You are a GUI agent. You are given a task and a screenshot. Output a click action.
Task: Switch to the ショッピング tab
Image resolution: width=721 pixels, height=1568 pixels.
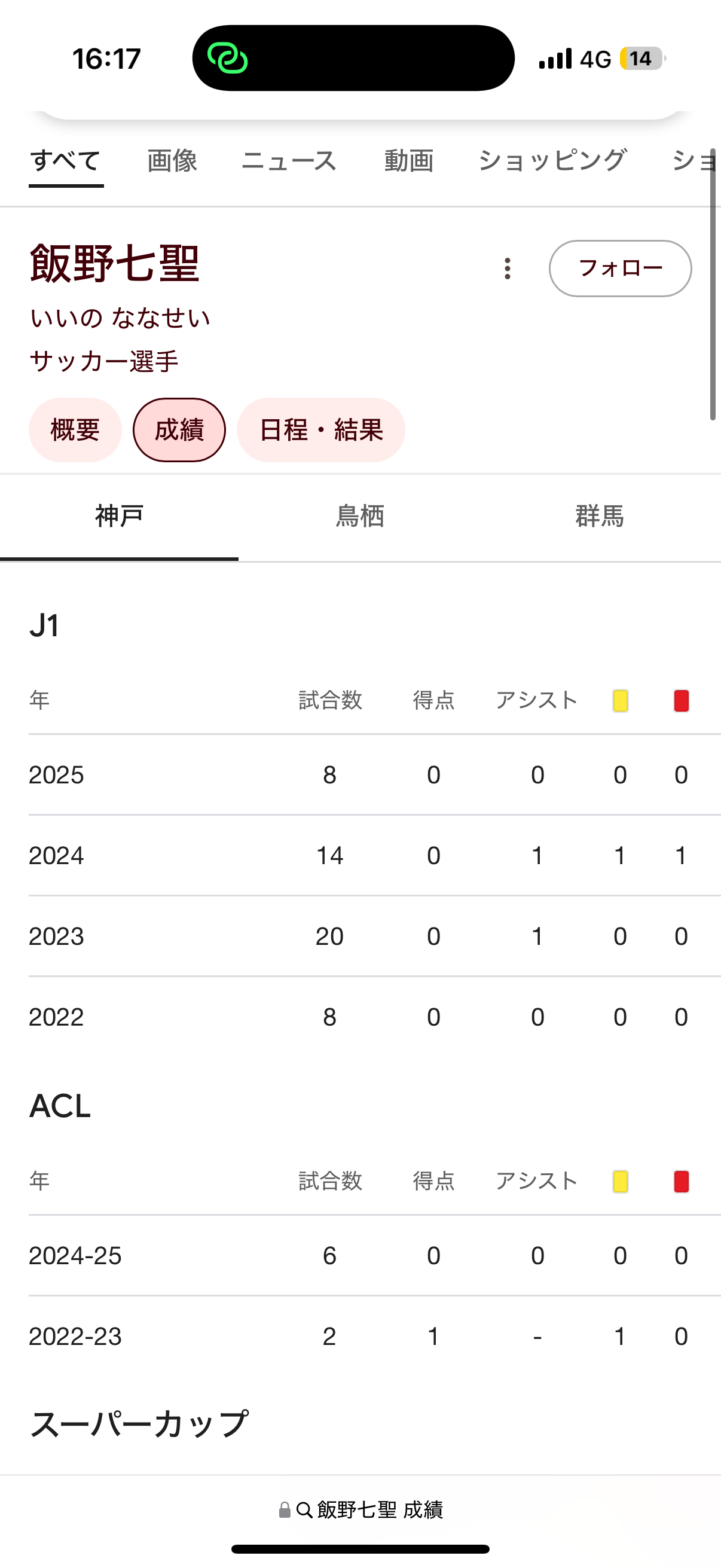(552, 161)
